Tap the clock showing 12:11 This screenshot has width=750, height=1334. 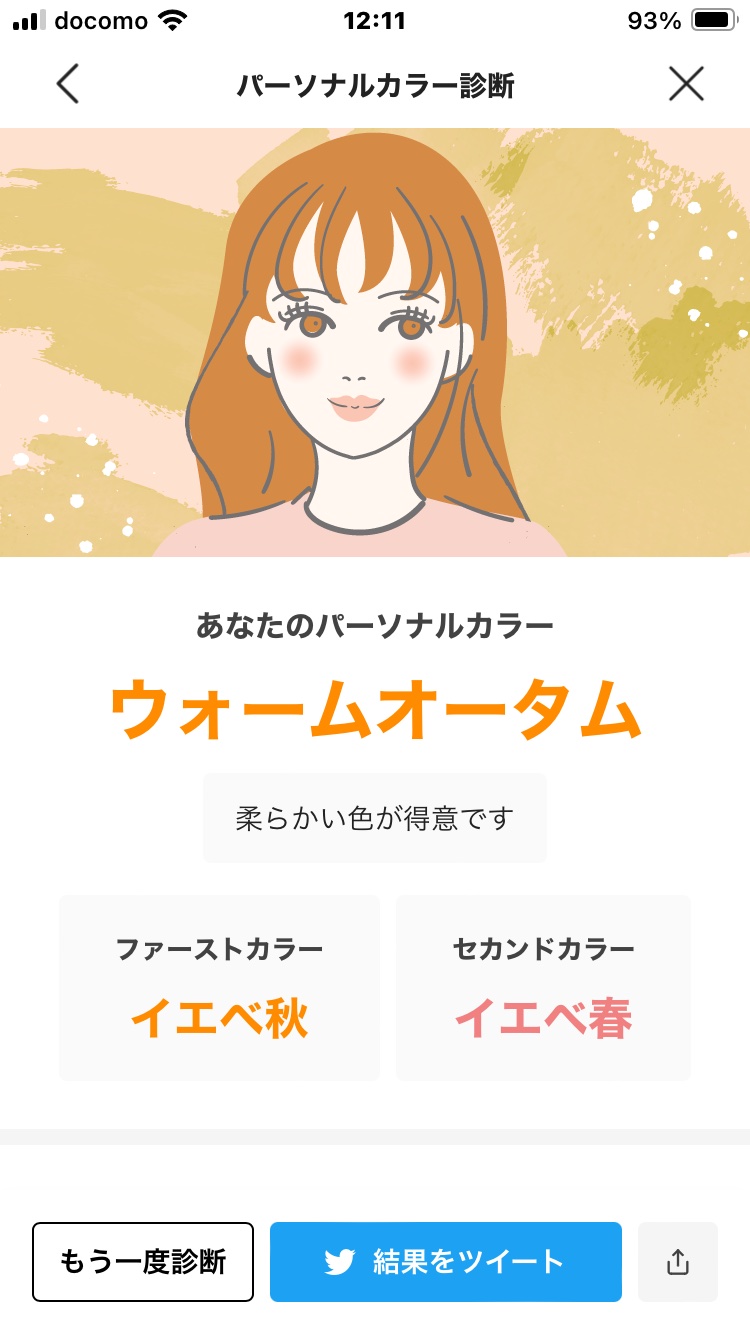click(x=375, y=17)
